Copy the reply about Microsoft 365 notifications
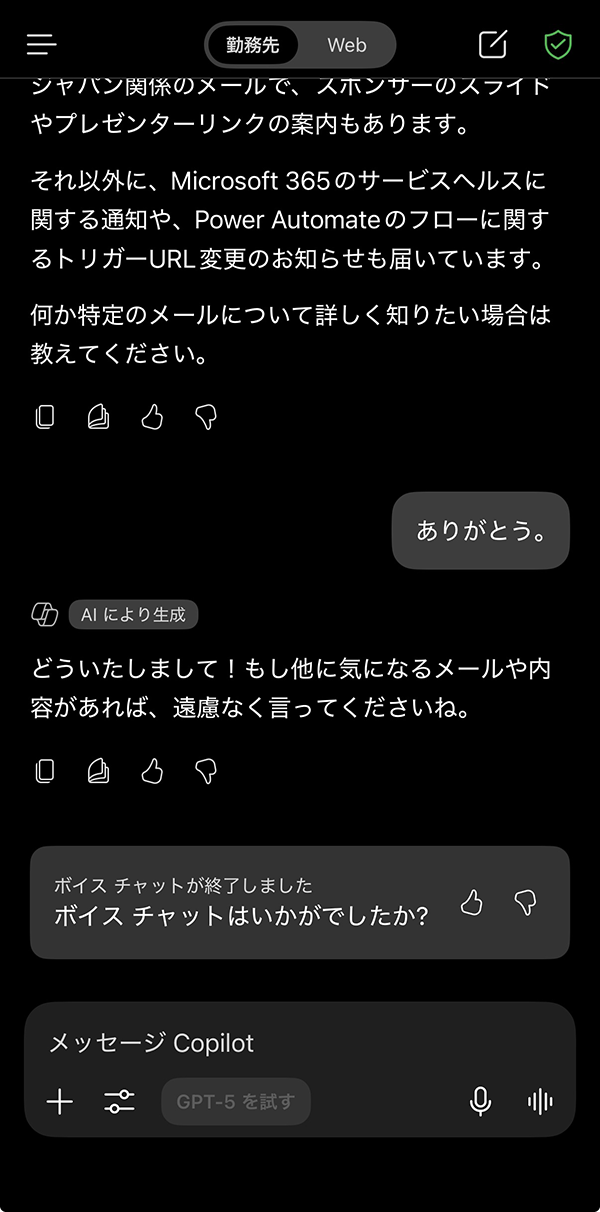 (44, 417)
